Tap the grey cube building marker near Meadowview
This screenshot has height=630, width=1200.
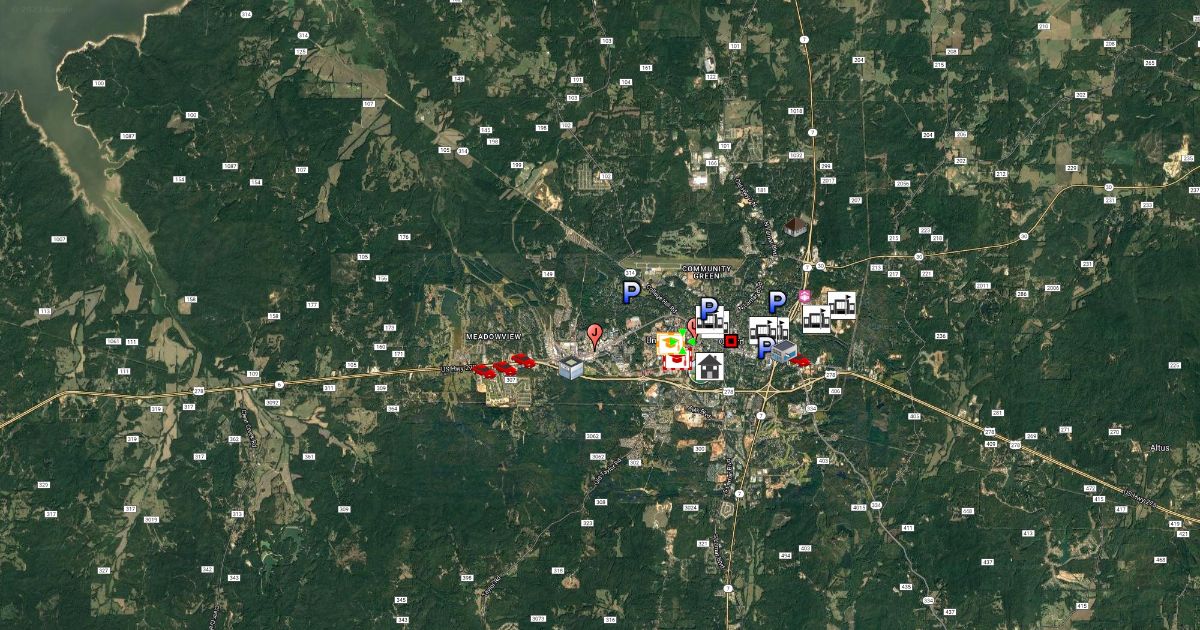tap(571, 367)
